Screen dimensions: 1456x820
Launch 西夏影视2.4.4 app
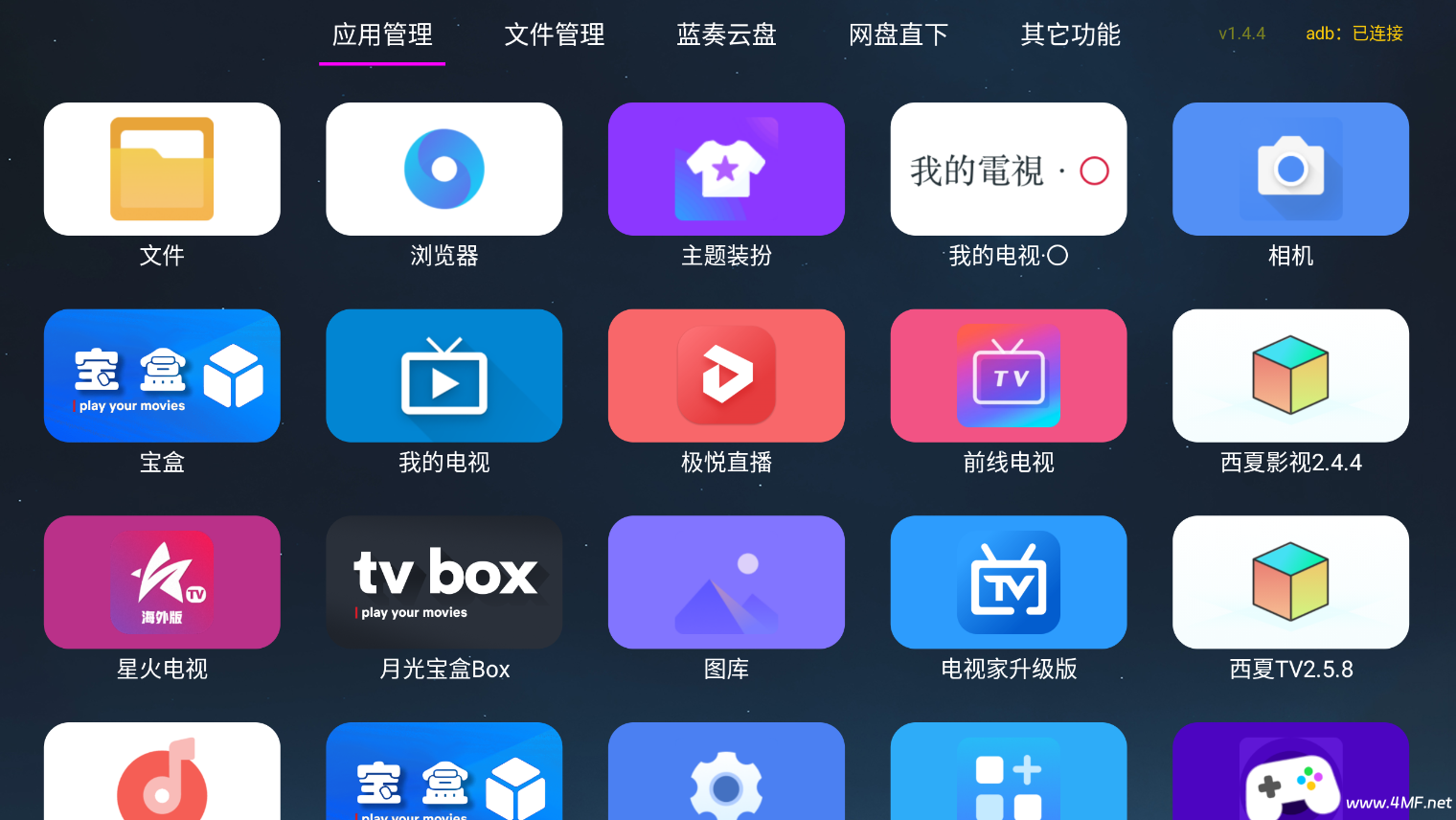click(x=1290, y=376)
